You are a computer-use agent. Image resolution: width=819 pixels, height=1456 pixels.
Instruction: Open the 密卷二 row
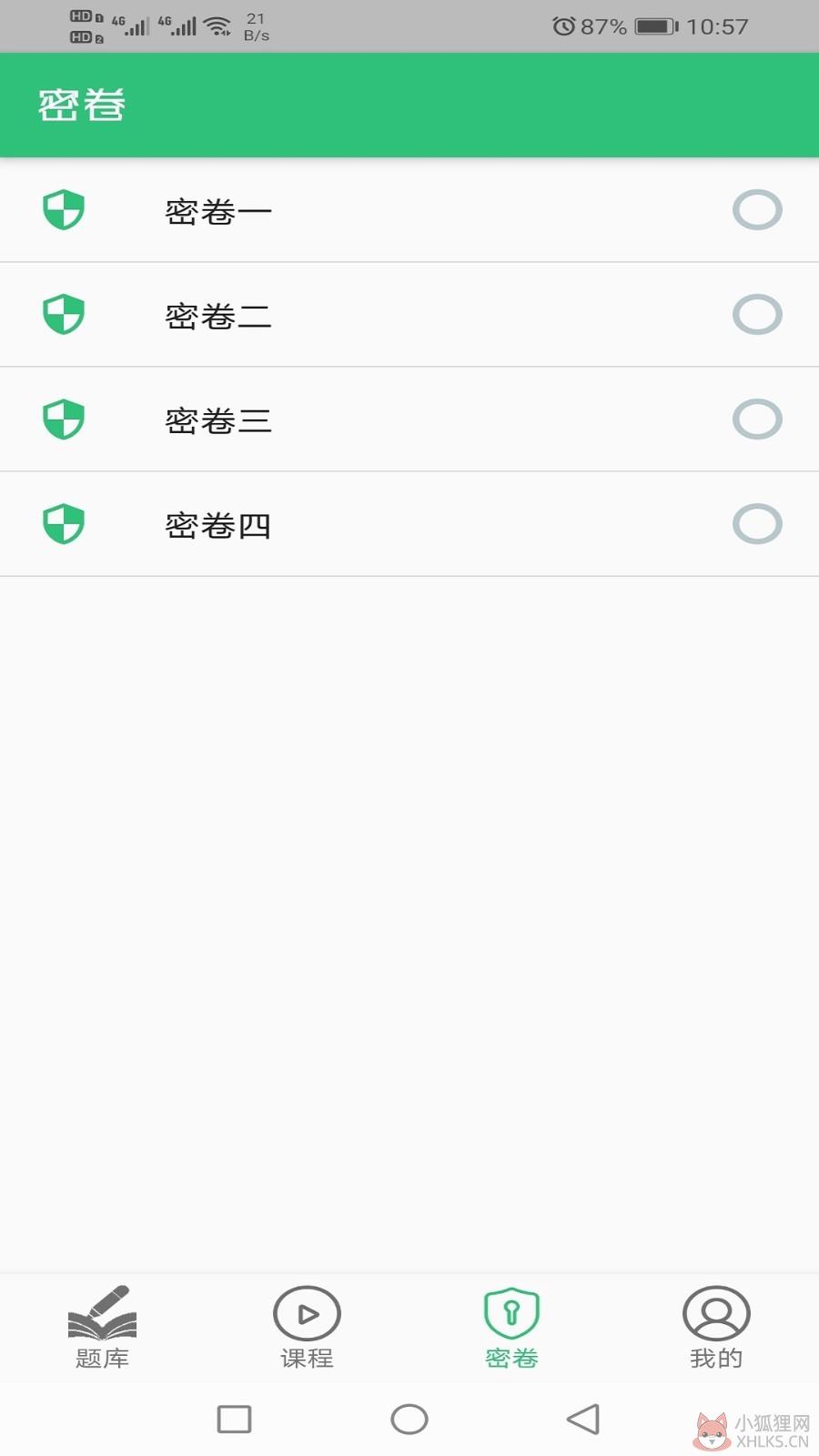coord(409,315)
